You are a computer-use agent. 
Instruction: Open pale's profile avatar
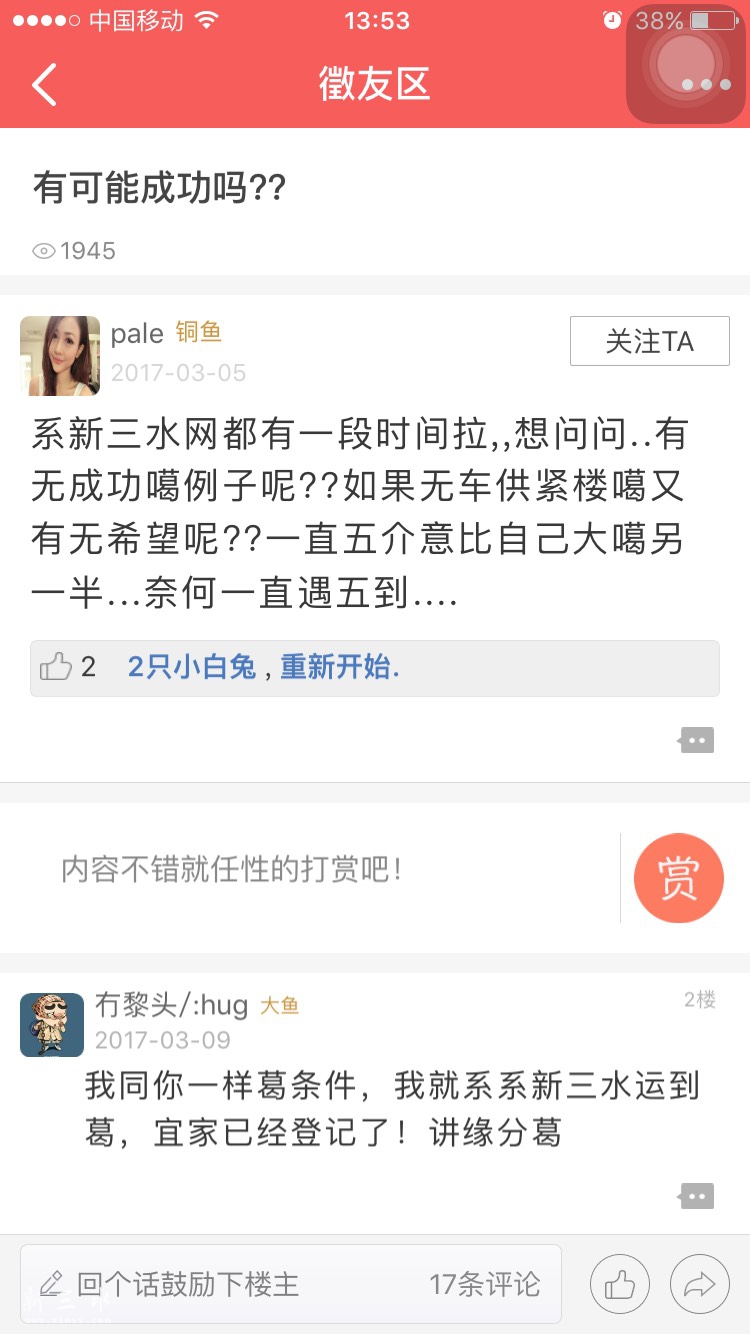click(x=60, y=356)
